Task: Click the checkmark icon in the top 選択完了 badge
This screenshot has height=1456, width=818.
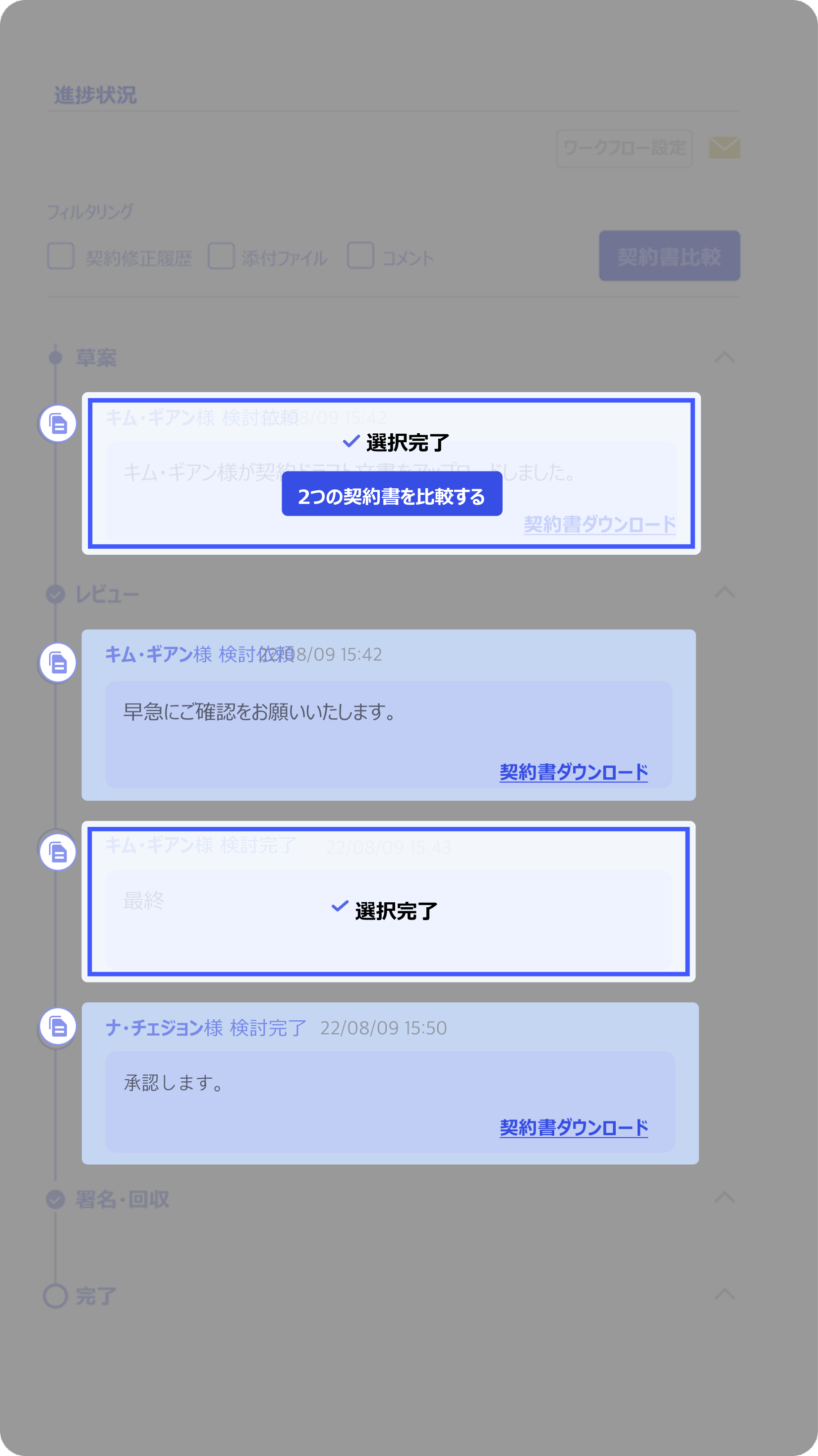Action: click(351, 443)
